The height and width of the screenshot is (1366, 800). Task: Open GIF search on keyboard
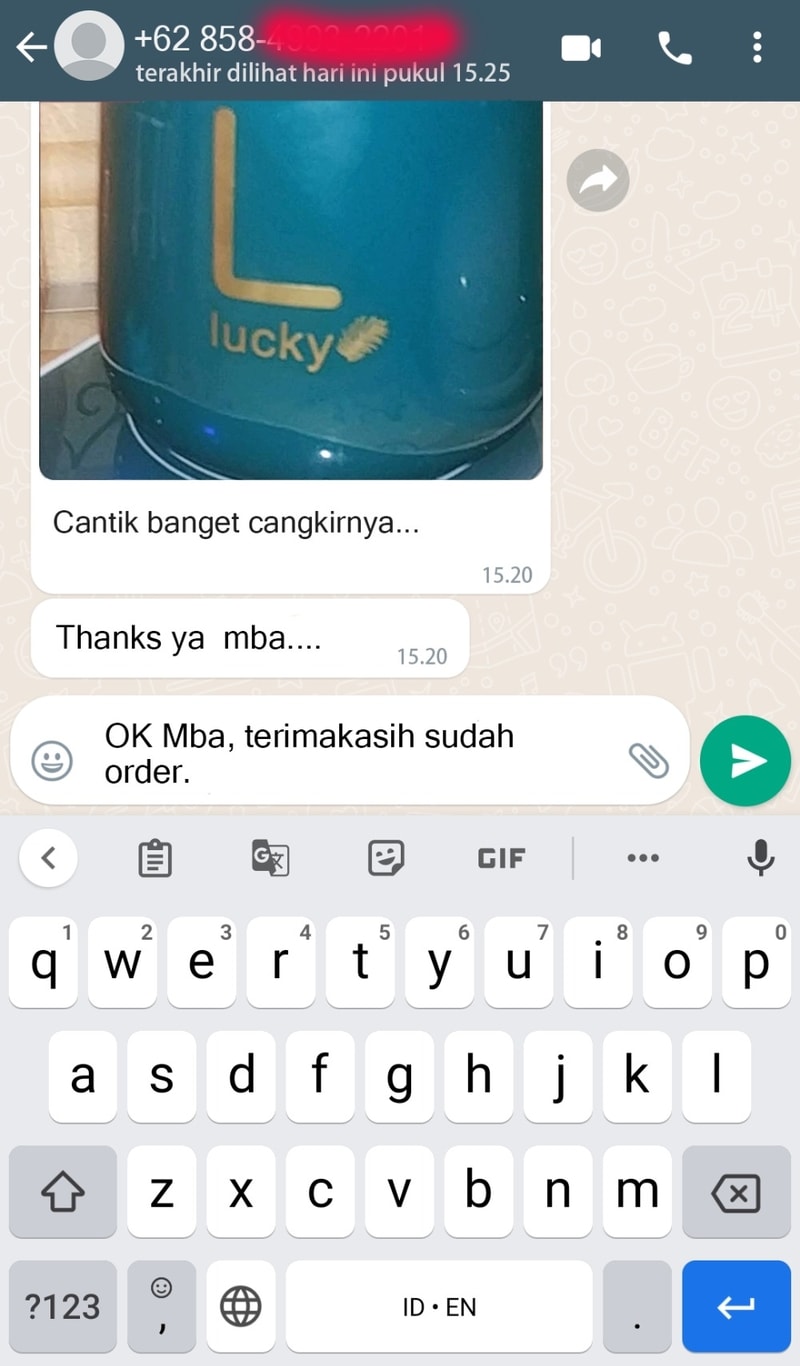click(x=501, y=858)
